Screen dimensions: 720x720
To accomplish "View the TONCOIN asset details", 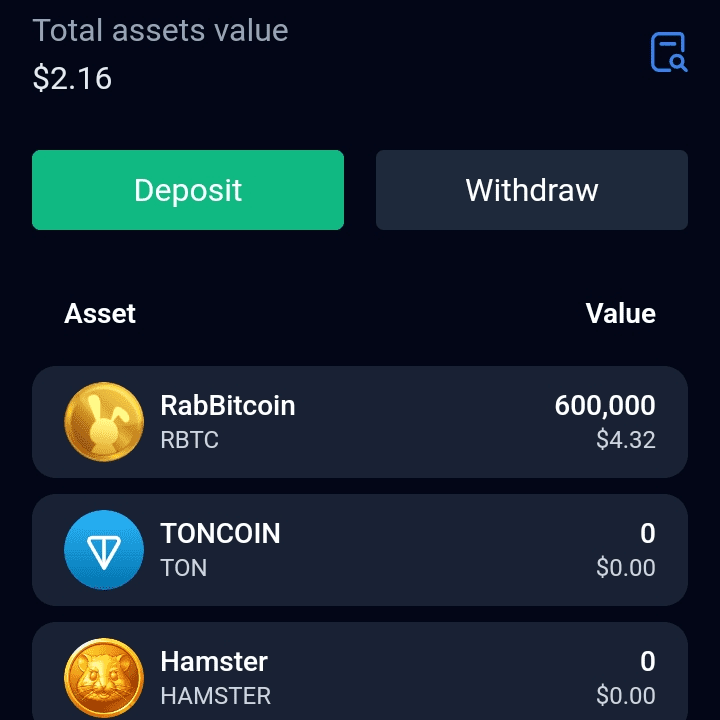I will point(360,550).
